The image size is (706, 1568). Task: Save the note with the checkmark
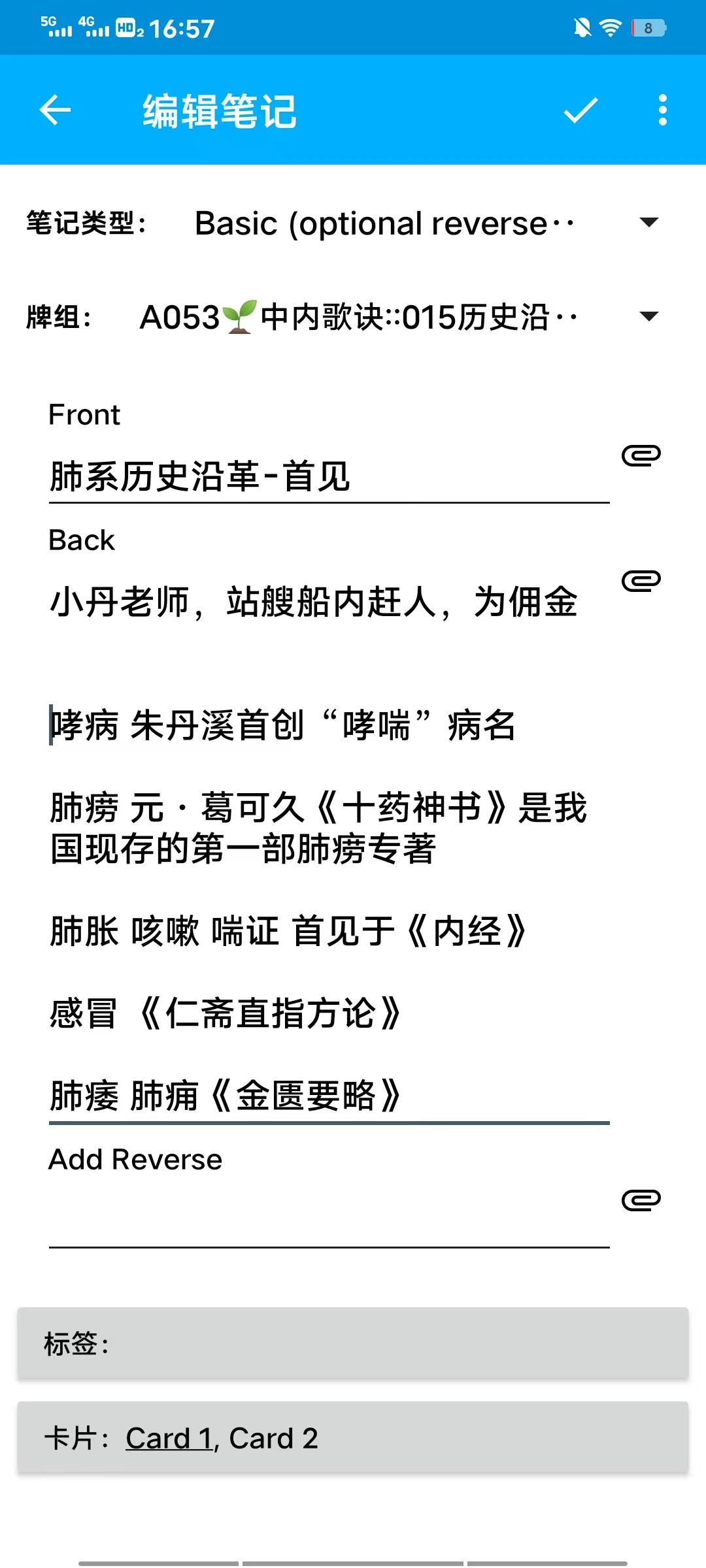[580, 110]
